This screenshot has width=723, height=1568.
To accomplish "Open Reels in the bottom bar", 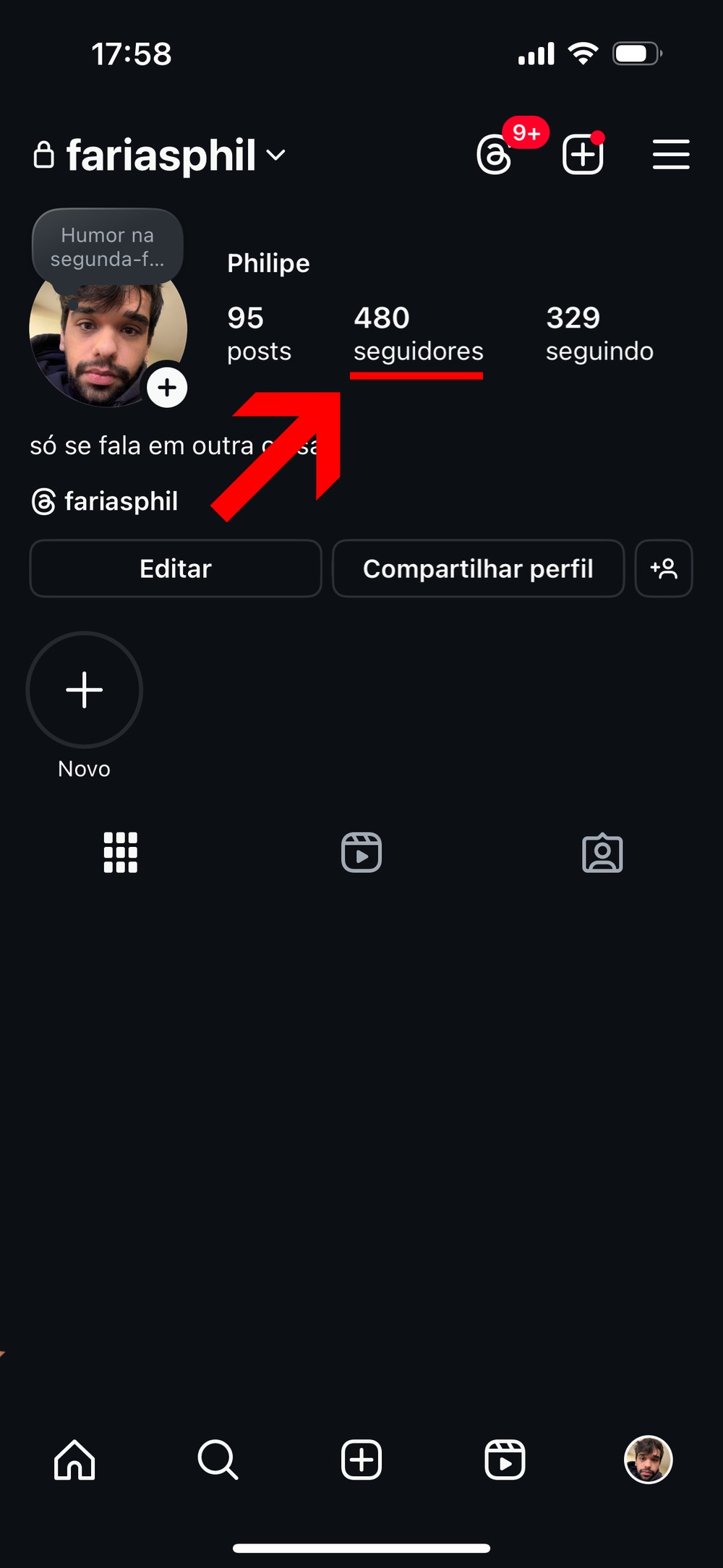I will click(x=505, y=1460).
